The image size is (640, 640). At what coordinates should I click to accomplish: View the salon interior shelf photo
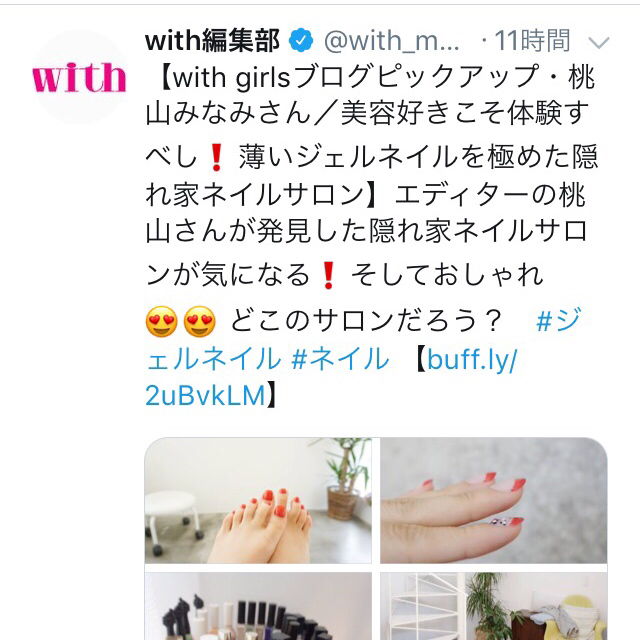point(493,607)
